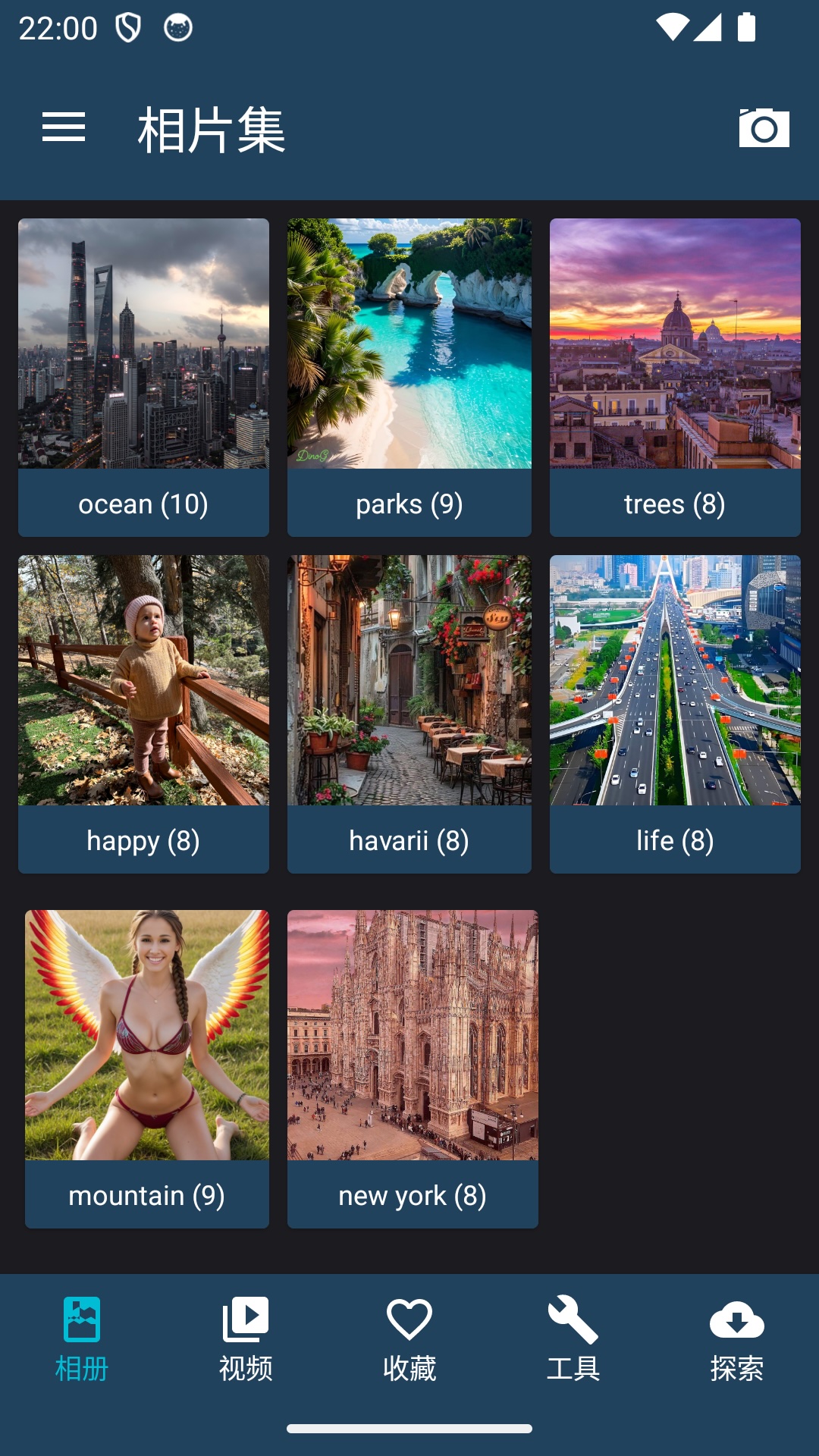Launch the camera from the top bar
Screen dimensions: 819x1456
[x=764, y=127]
